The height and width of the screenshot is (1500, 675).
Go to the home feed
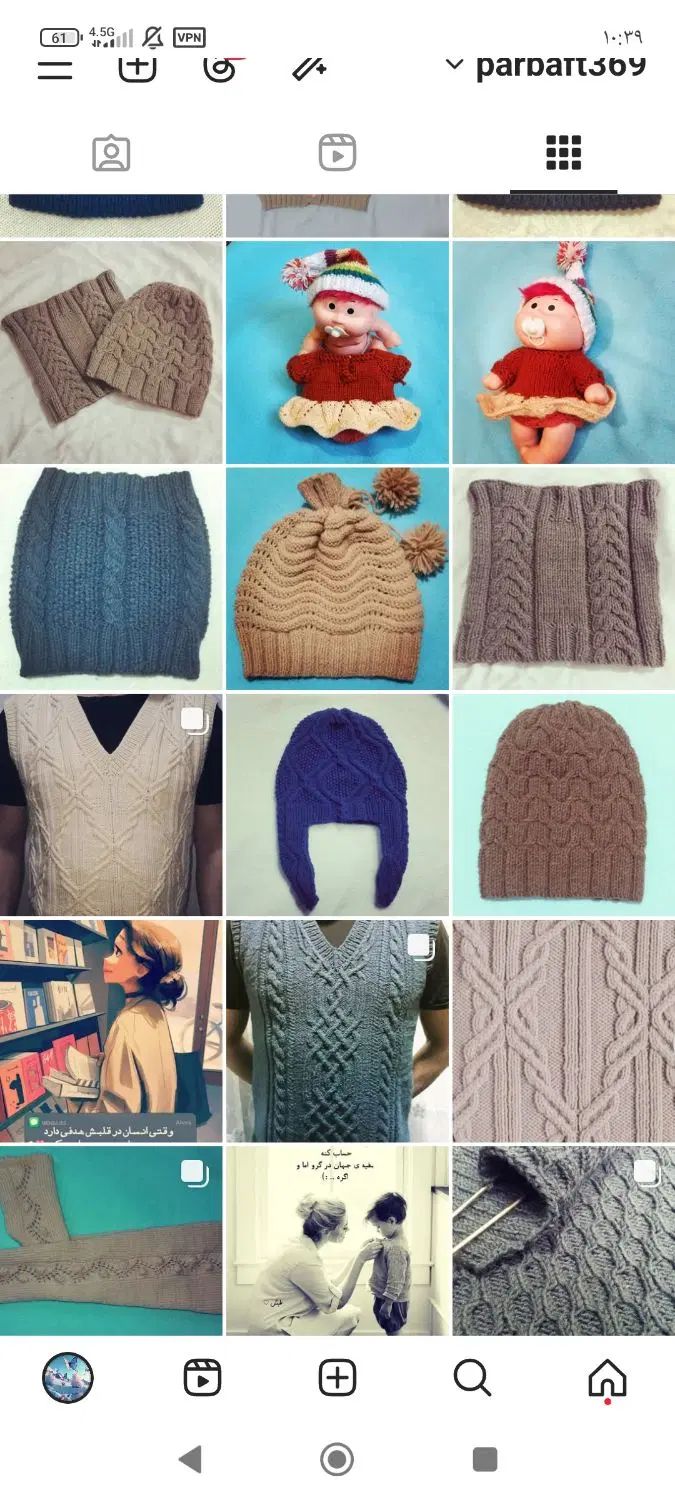607,1378
